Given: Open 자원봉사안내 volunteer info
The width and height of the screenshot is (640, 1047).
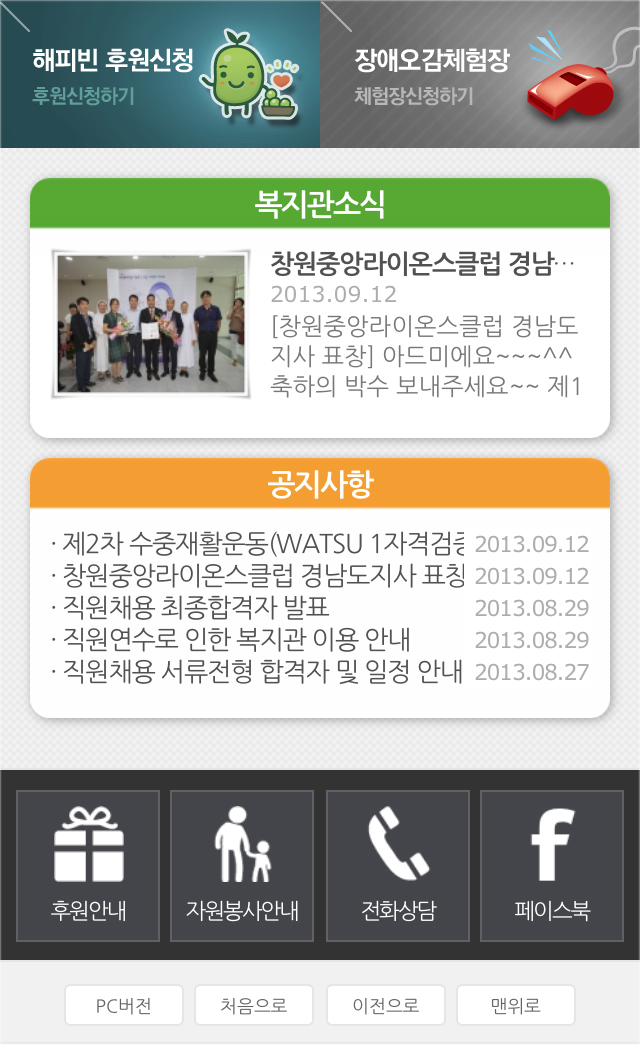Looking at the screenshot, I should 242,866.
